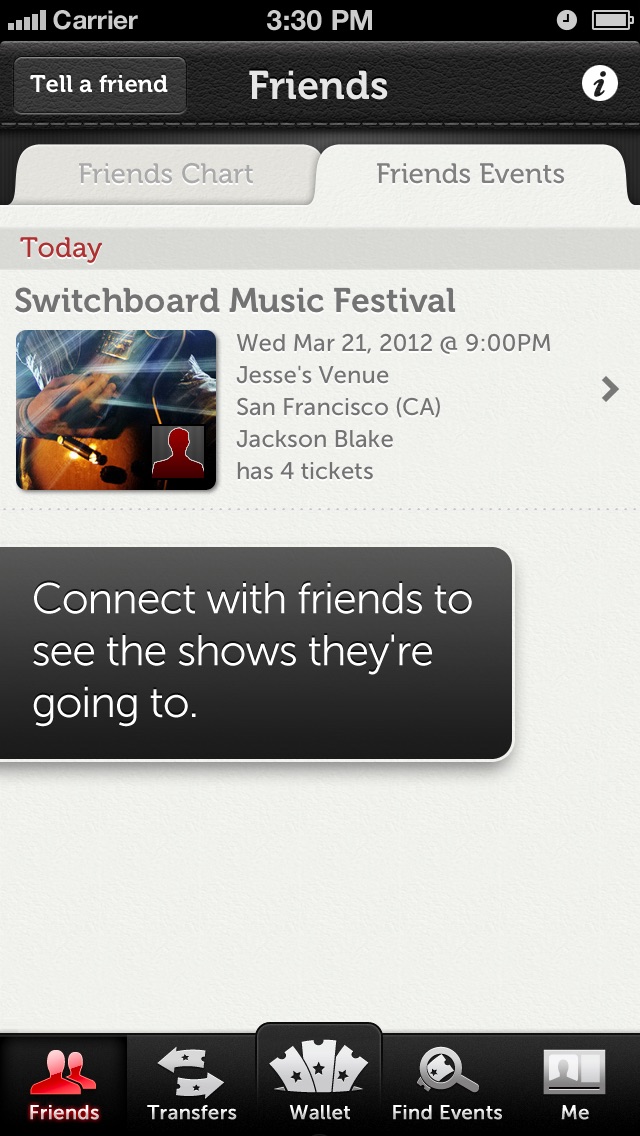
Task: Open the info icon
Action: coord(599,85)
